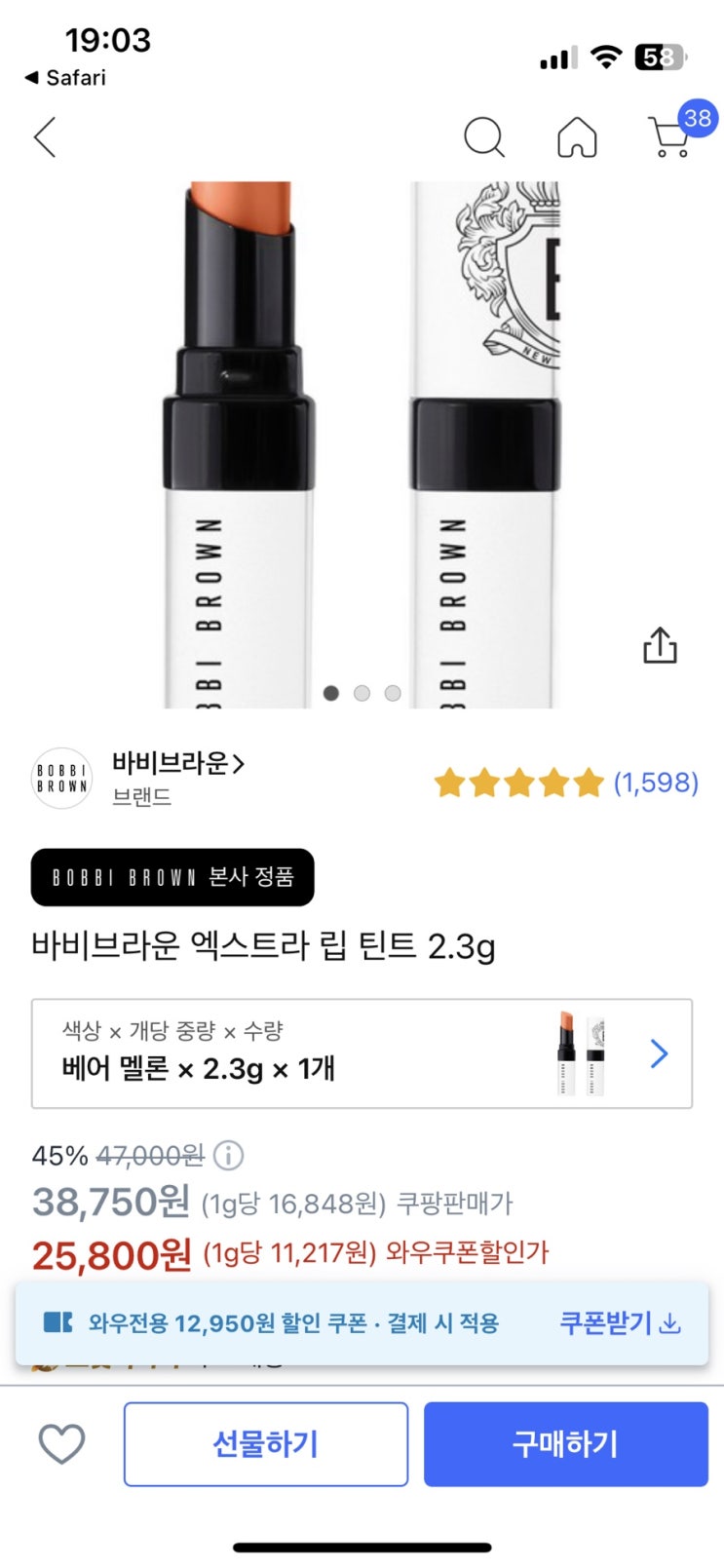The width and height of the screenshot is (724, 1568).
Task: Return to Safari from the status bar
Action: (65, 78)
